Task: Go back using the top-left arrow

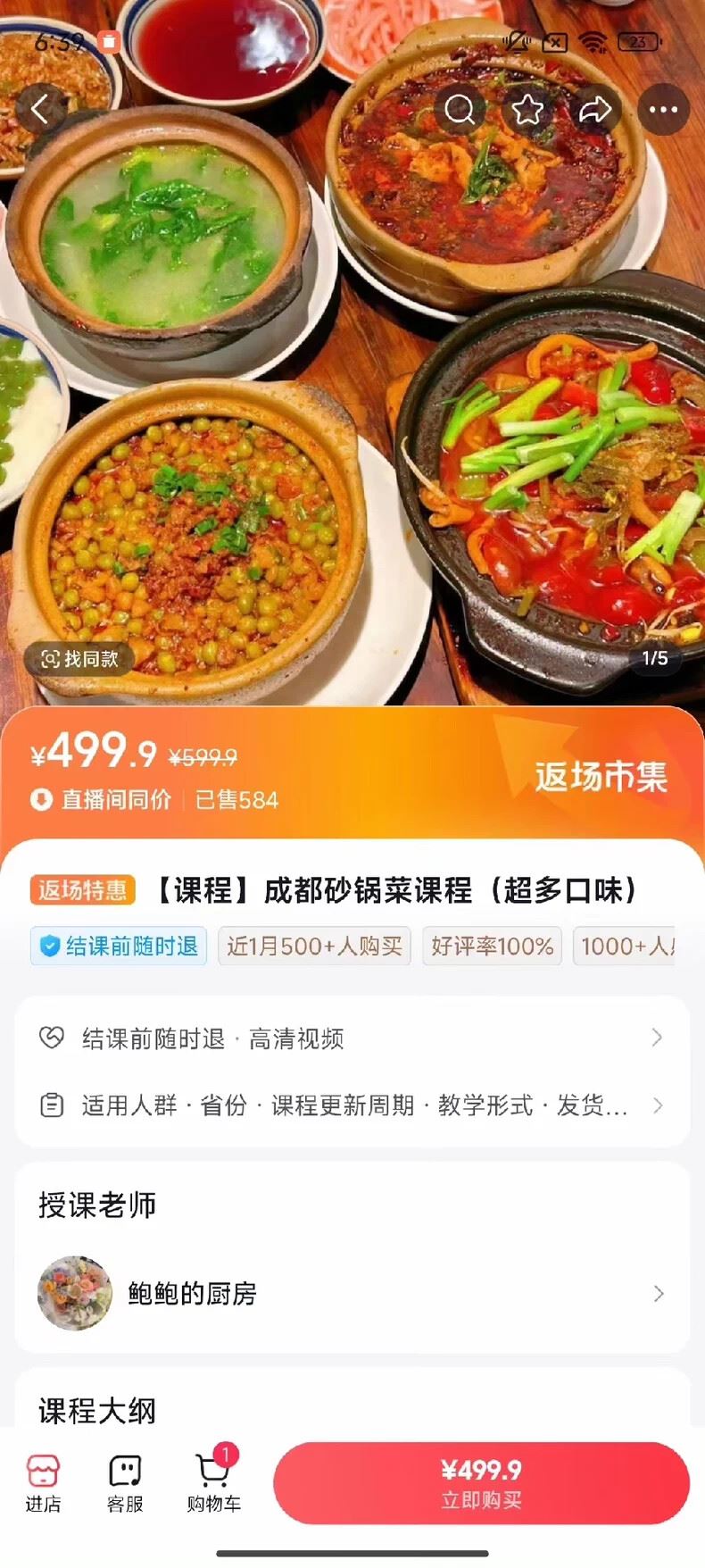Action: 41,110
